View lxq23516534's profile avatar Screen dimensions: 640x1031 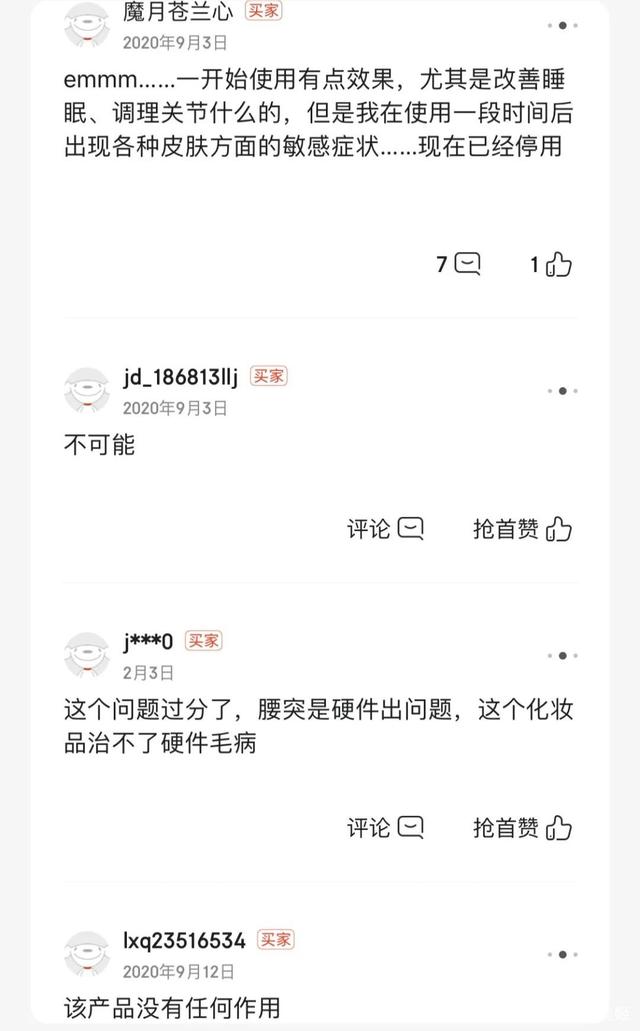click(x=87, y=953)
